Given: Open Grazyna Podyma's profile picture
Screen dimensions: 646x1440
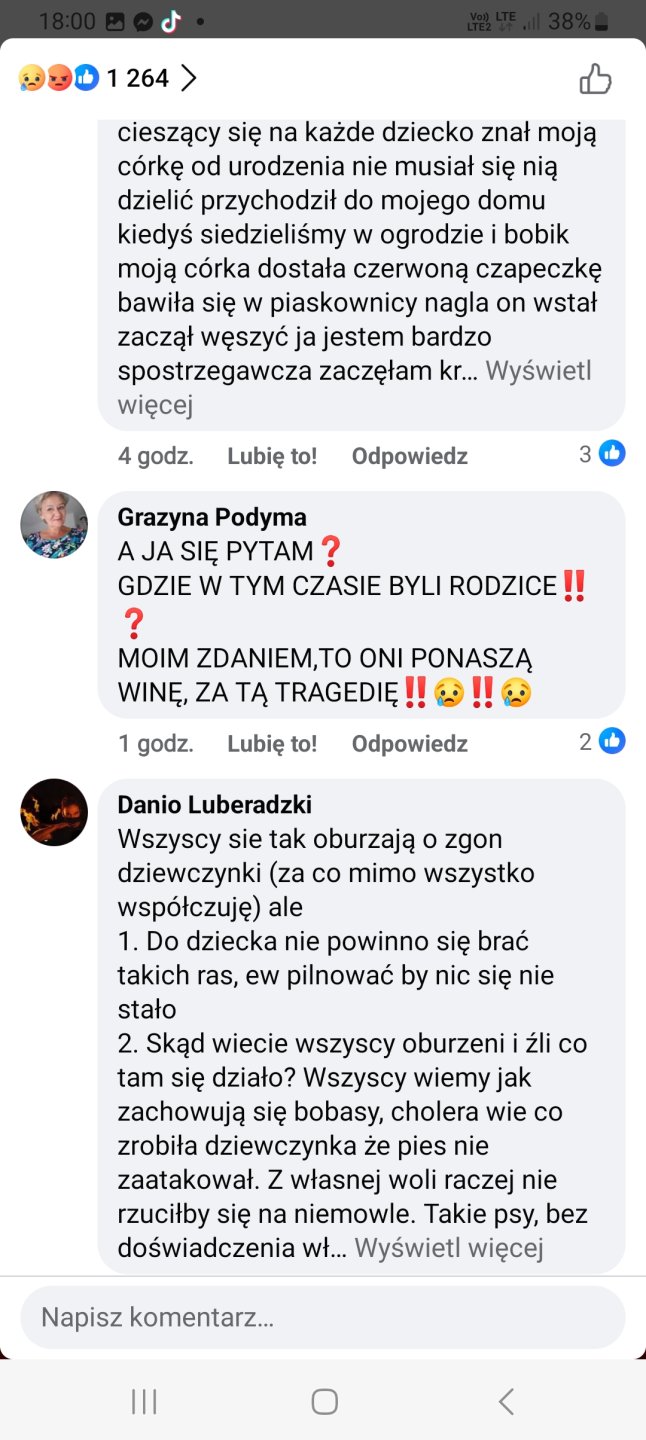Looking at the screenshot, I should tap(54, 525).
